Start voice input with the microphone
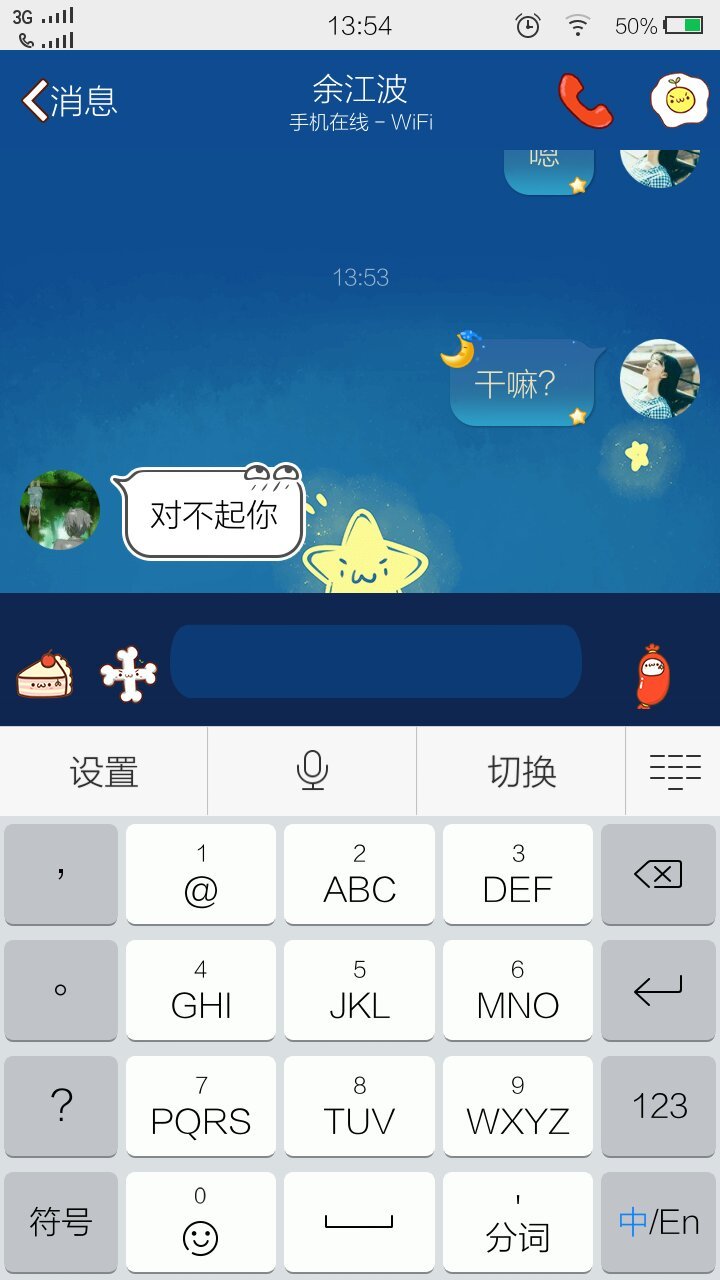 tap(312, 771)
